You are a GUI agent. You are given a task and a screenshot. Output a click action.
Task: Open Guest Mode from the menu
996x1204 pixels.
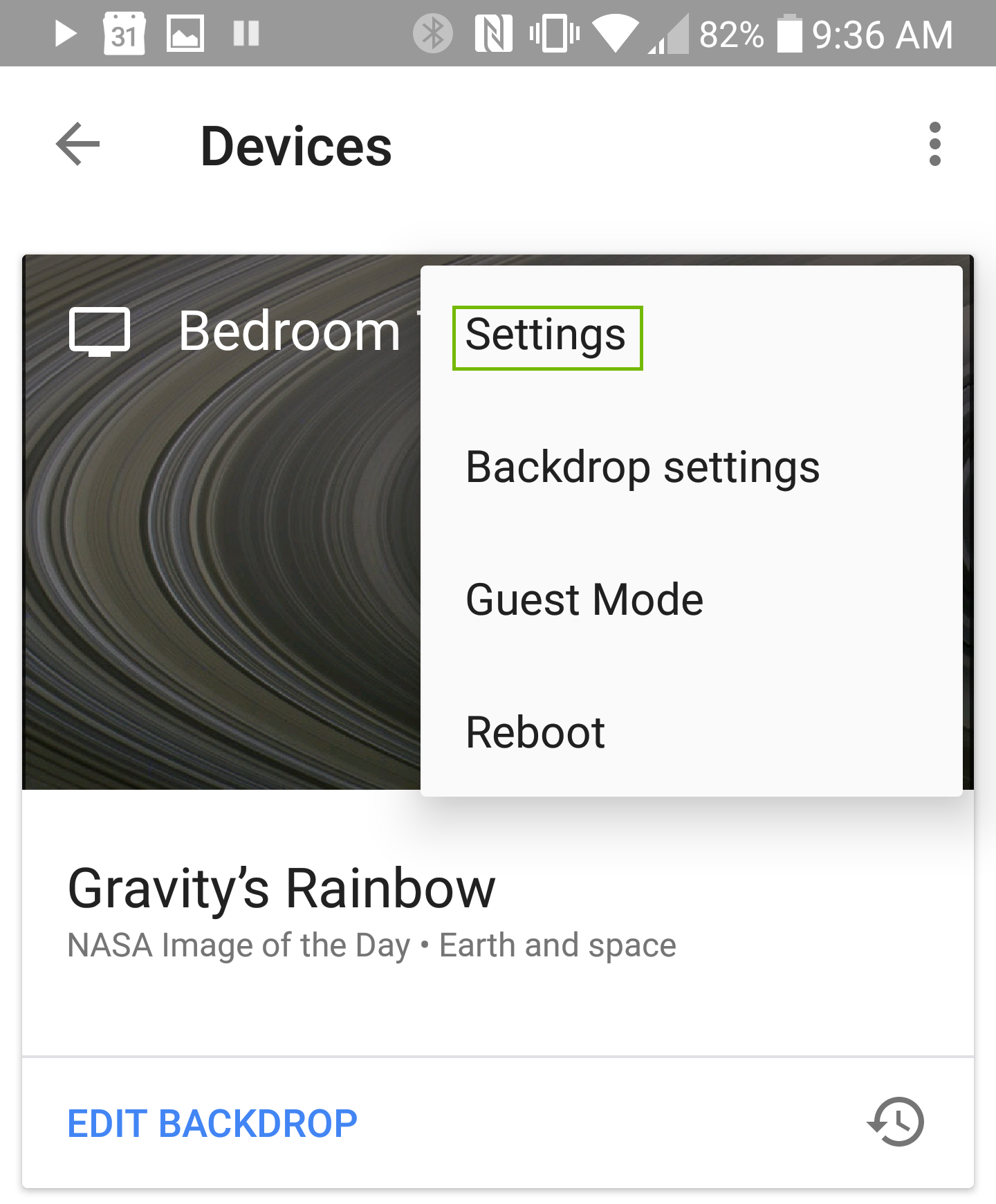click(583, 599)
